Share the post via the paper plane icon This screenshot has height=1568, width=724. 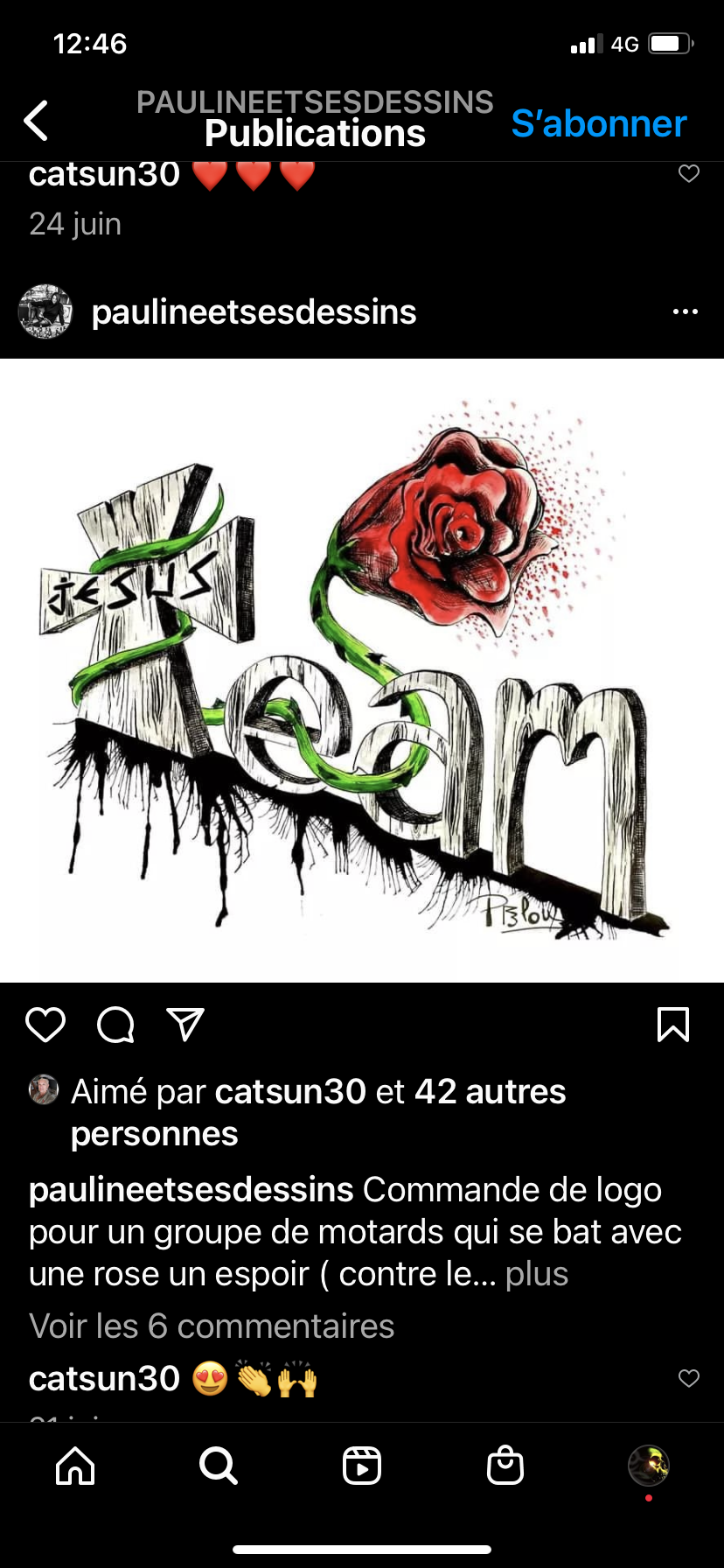point(185,1025)
